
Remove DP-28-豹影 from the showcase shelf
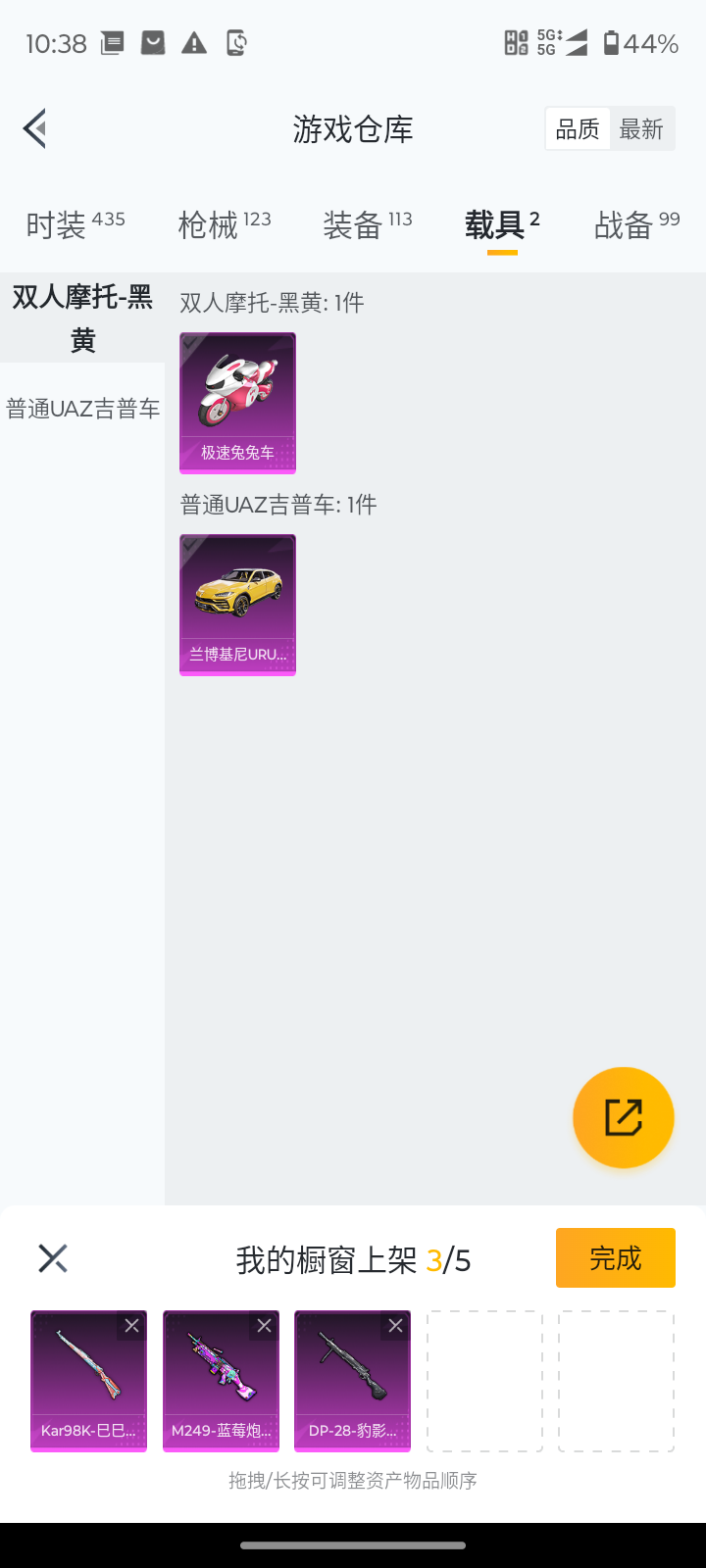[395, 1326]
